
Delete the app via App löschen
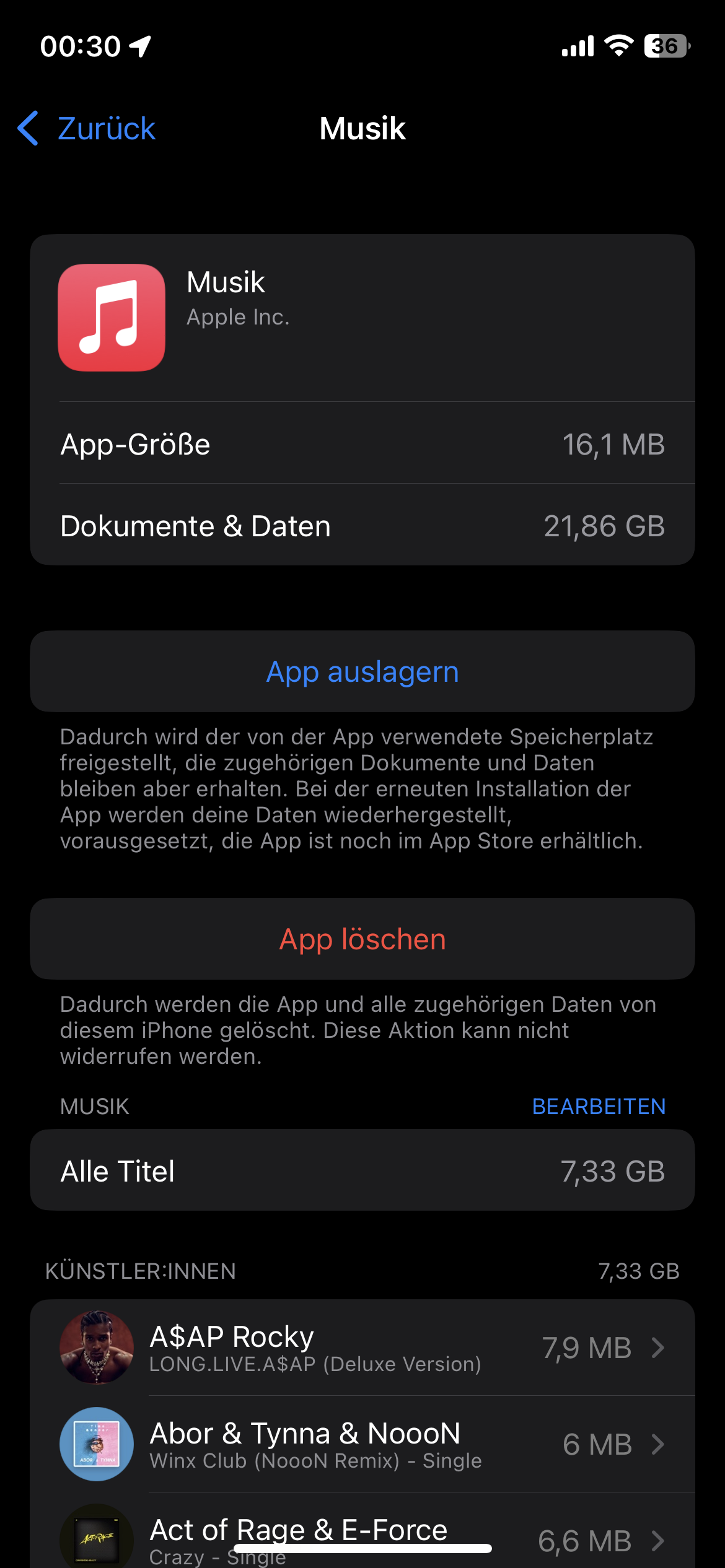[362, 939]
